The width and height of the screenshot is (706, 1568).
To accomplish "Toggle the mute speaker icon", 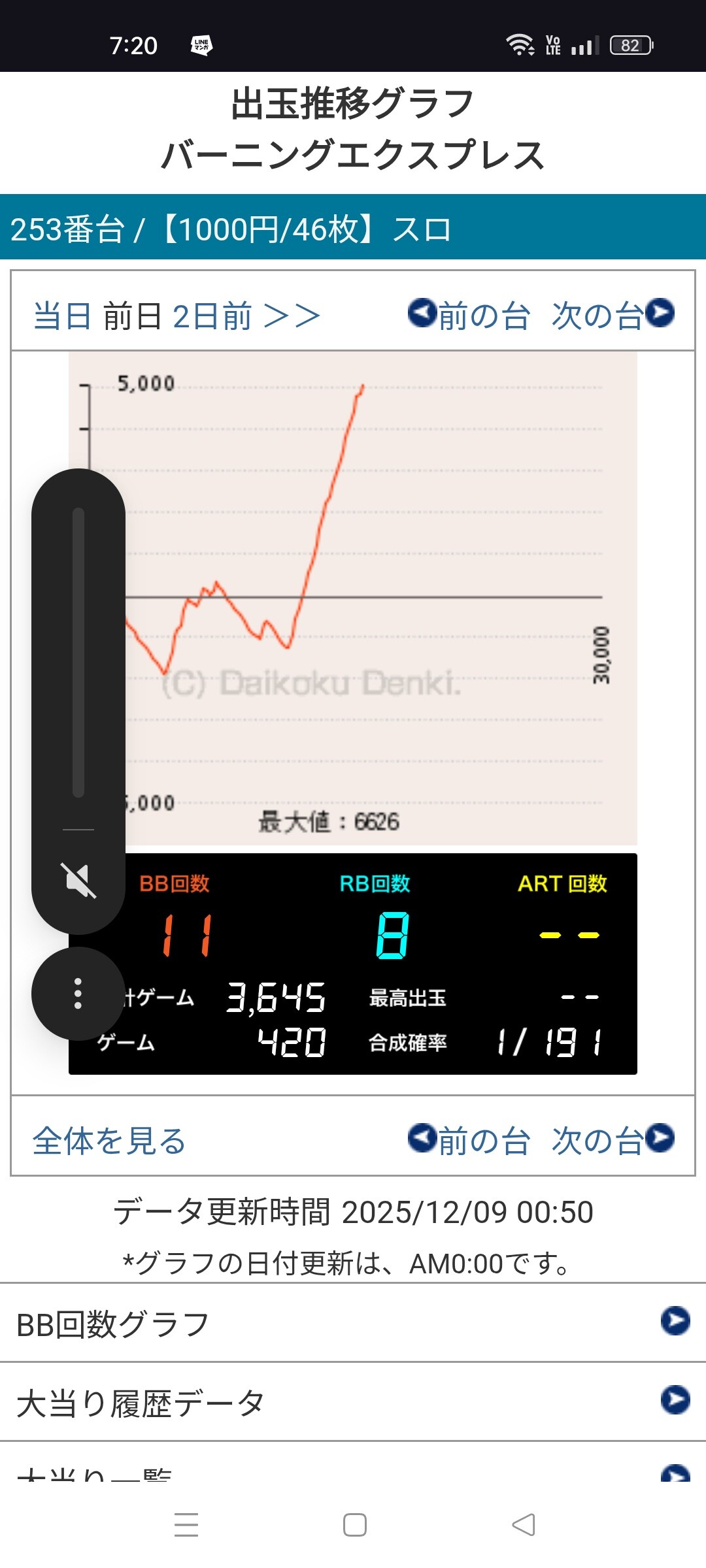I will tap(78, 880).
